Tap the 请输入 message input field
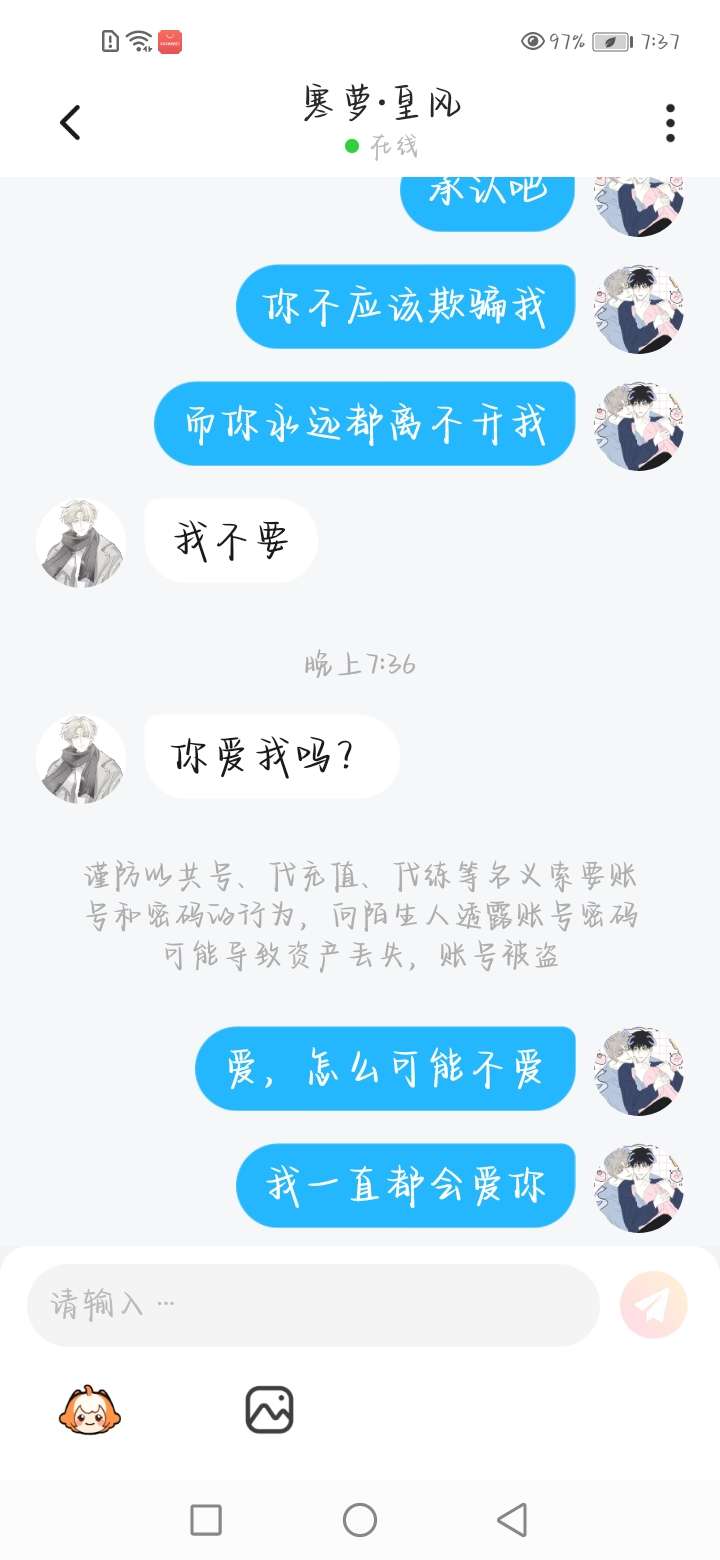Viewport: 720px width, 1560px height. click(313, 1305)
